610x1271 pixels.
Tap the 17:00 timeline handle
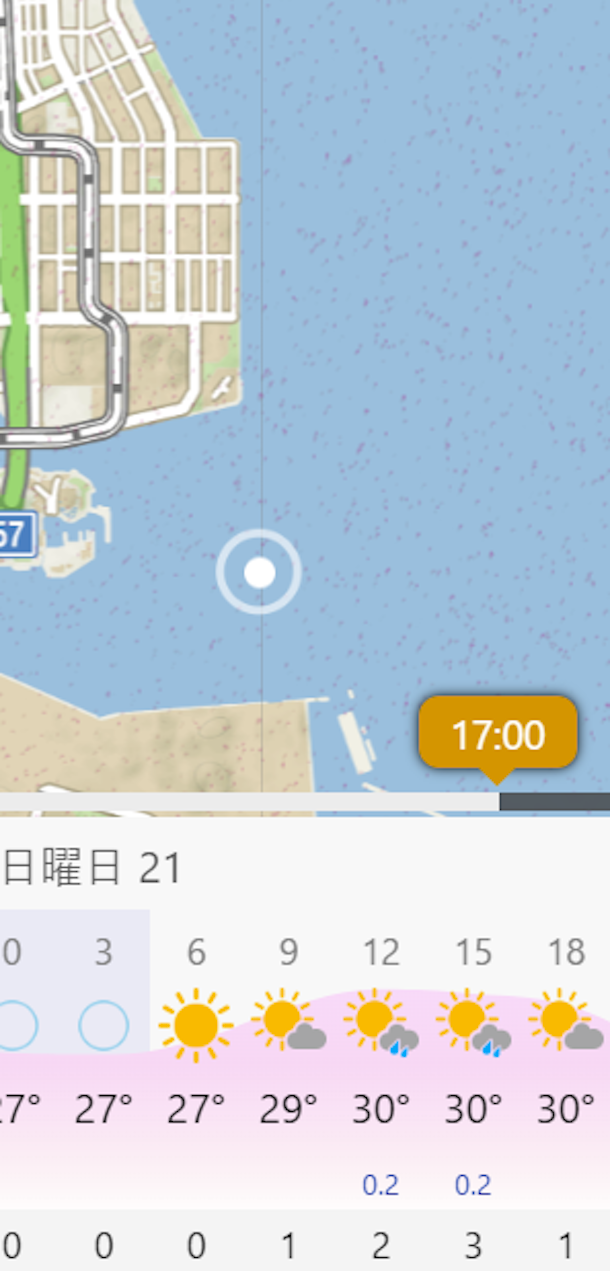(498, 734)
